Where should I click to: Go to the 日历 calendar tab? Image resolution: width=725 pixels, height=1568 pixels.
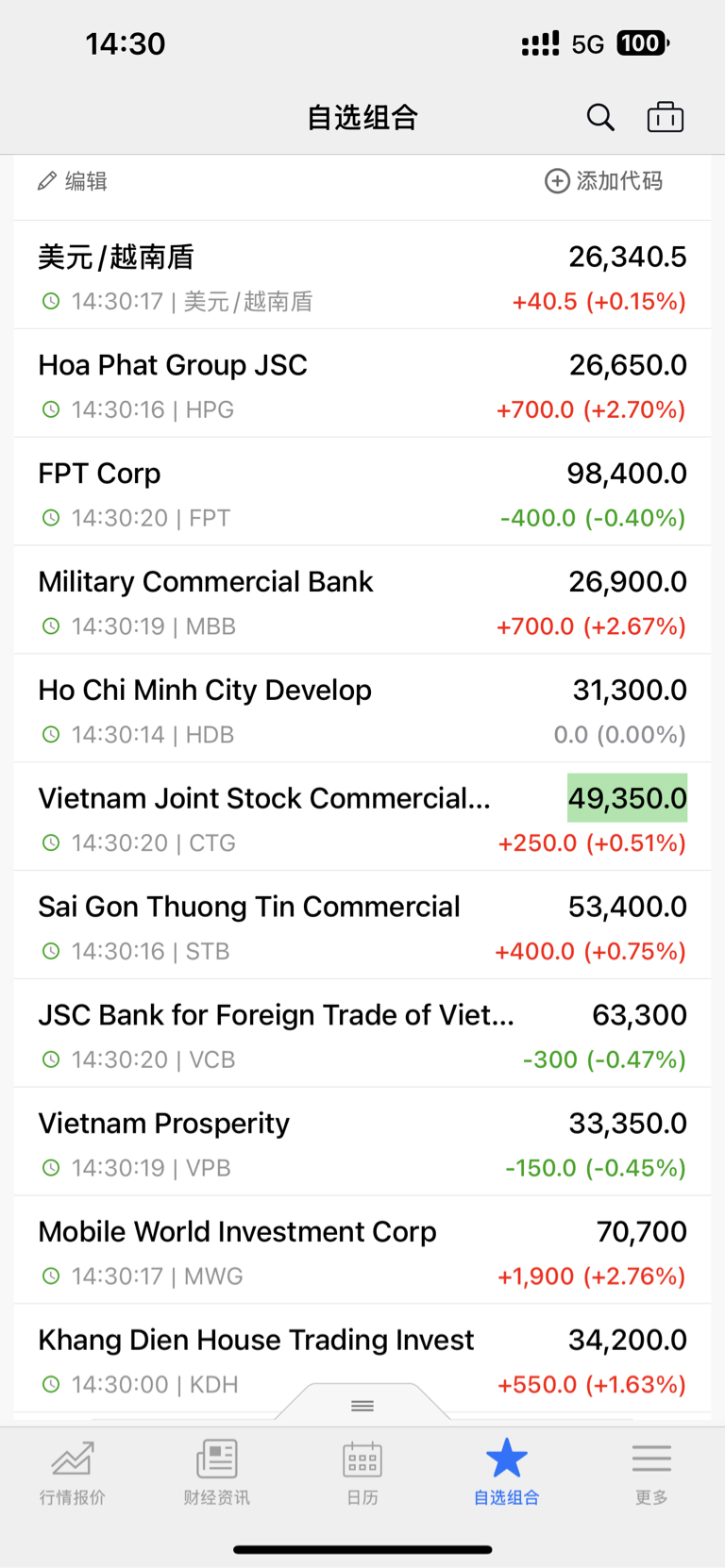[362, 1472]
